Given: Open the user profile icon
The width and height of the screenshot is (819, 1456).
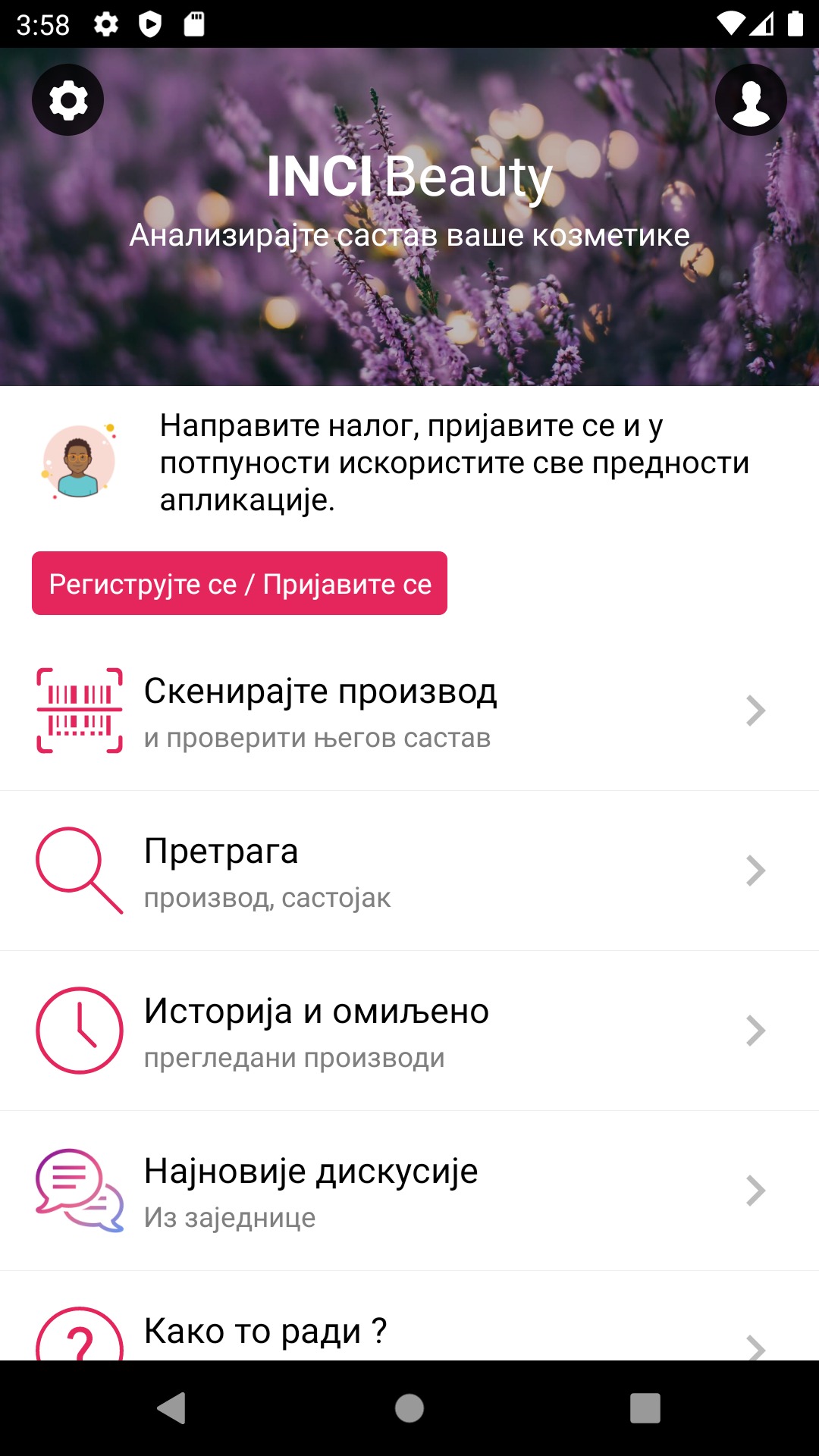Looking at the screenshot, I should [x=751, y=100].
